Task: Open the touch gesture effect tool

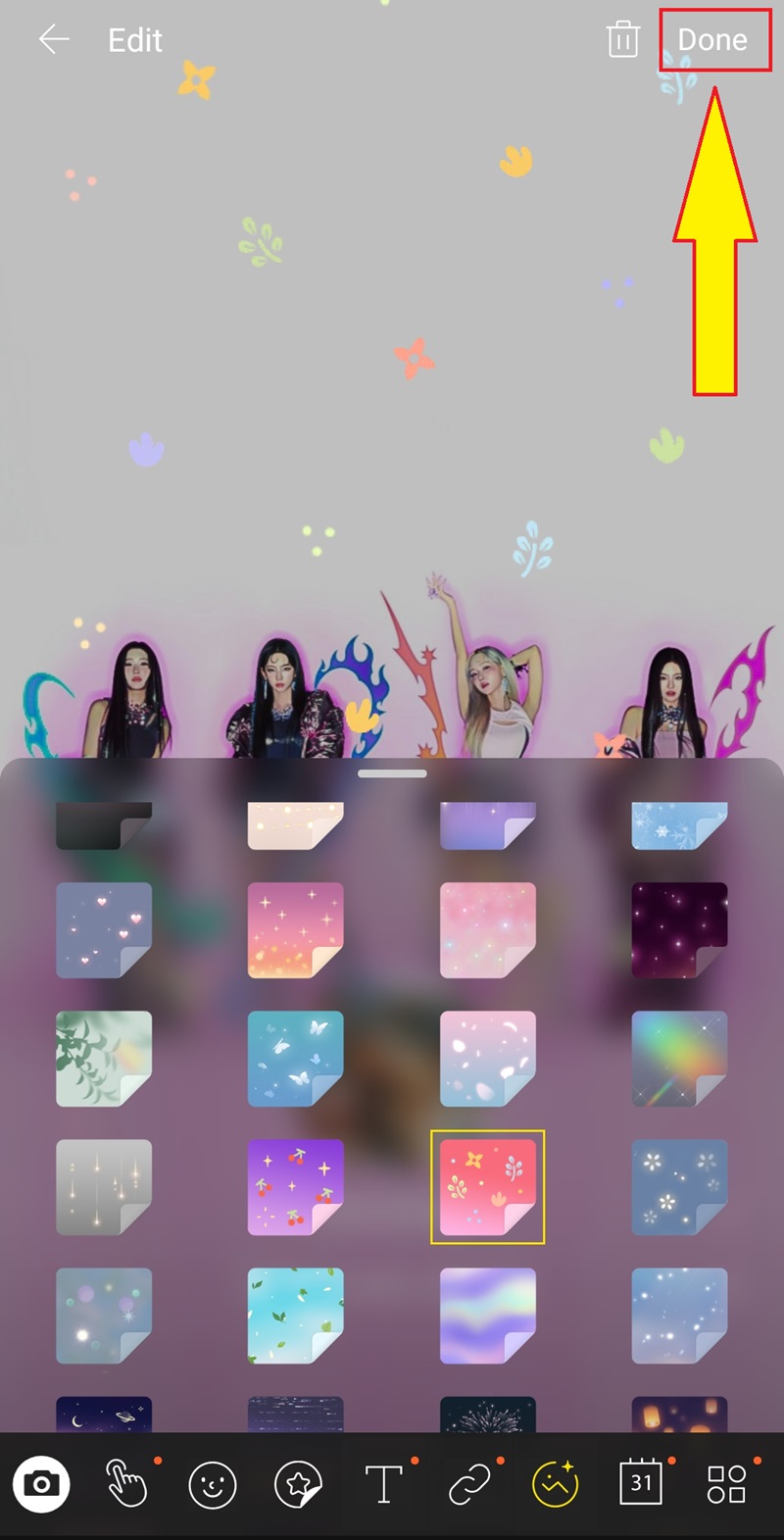Action: click(x=127, y=1484)
